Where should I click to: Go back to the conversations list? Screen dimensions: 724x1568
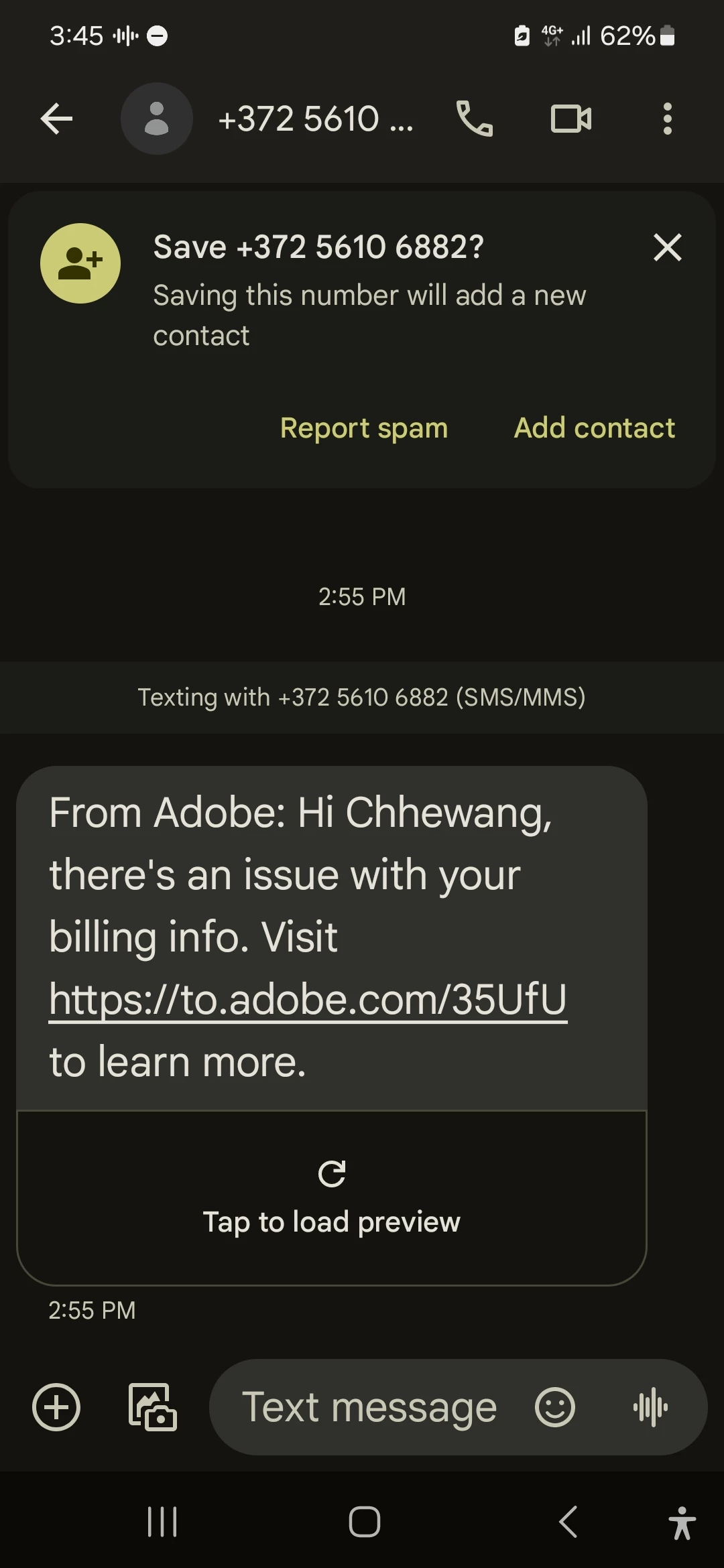point(56,119)
